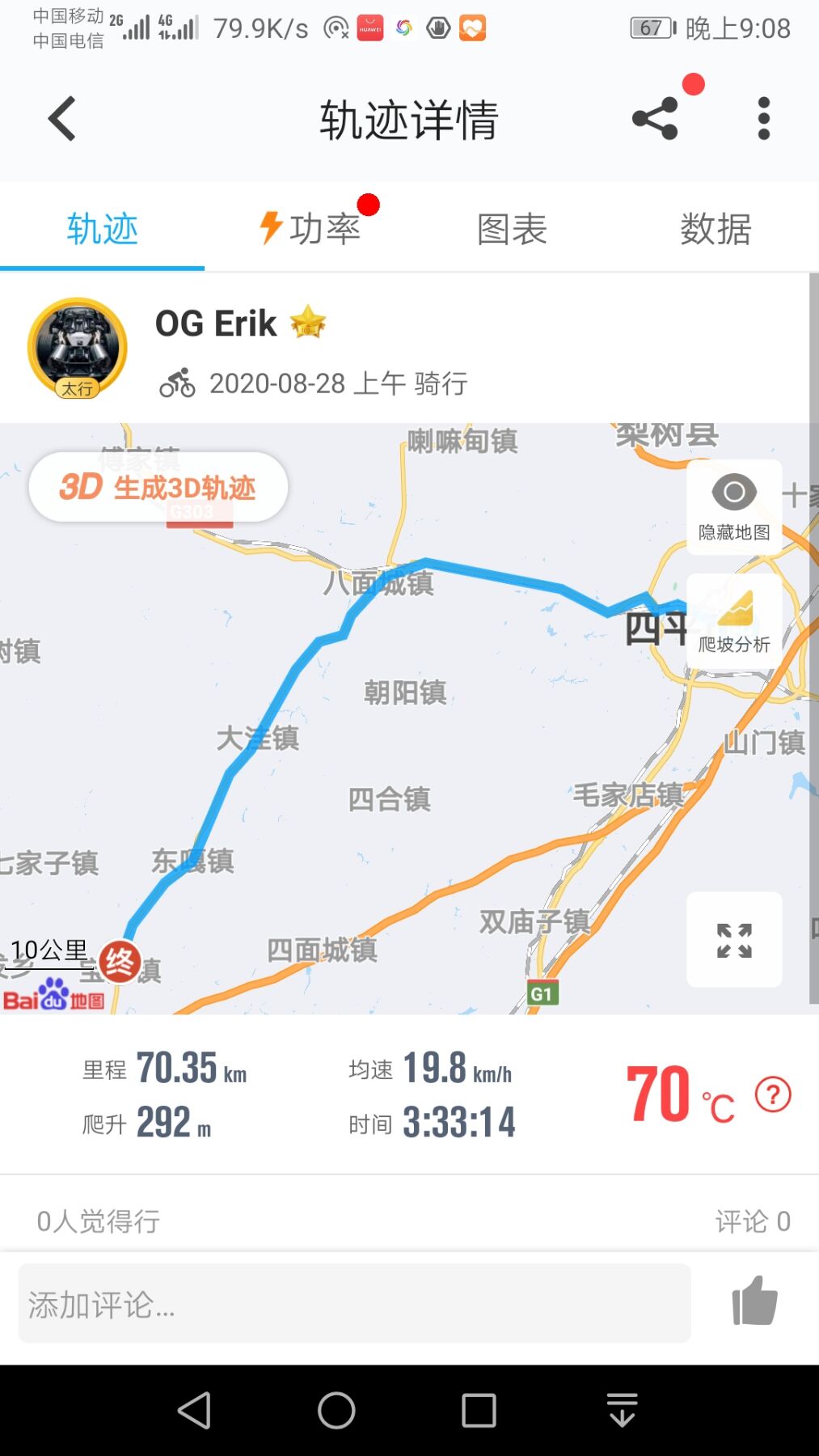This screenshot has height=1456, width=819.
Task: Toggle 隐藏地图 to hide the map
Action: [x=733, y=507]
